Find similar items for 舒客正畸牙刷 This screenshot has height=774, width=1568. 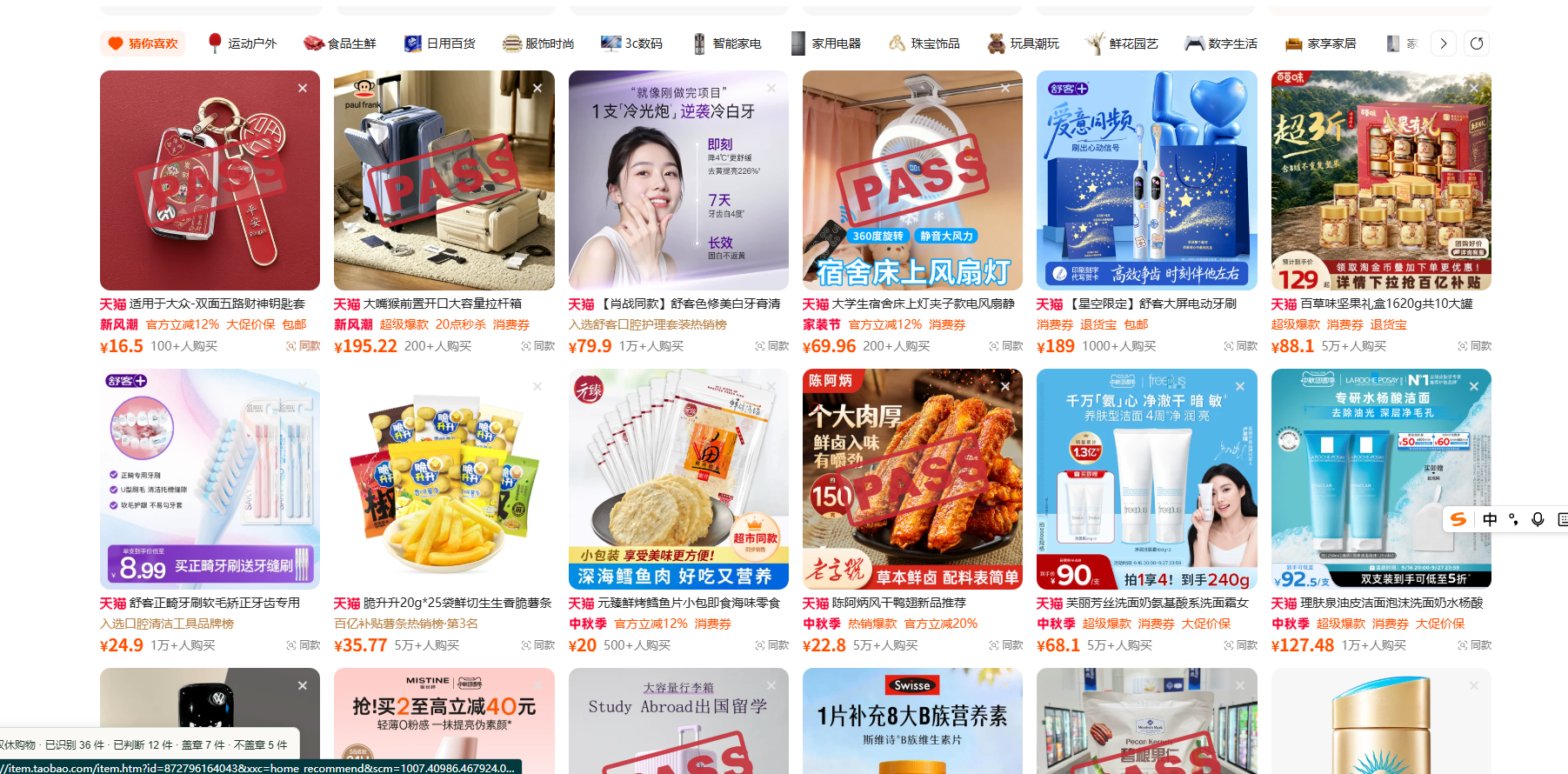tap(304, 645)
